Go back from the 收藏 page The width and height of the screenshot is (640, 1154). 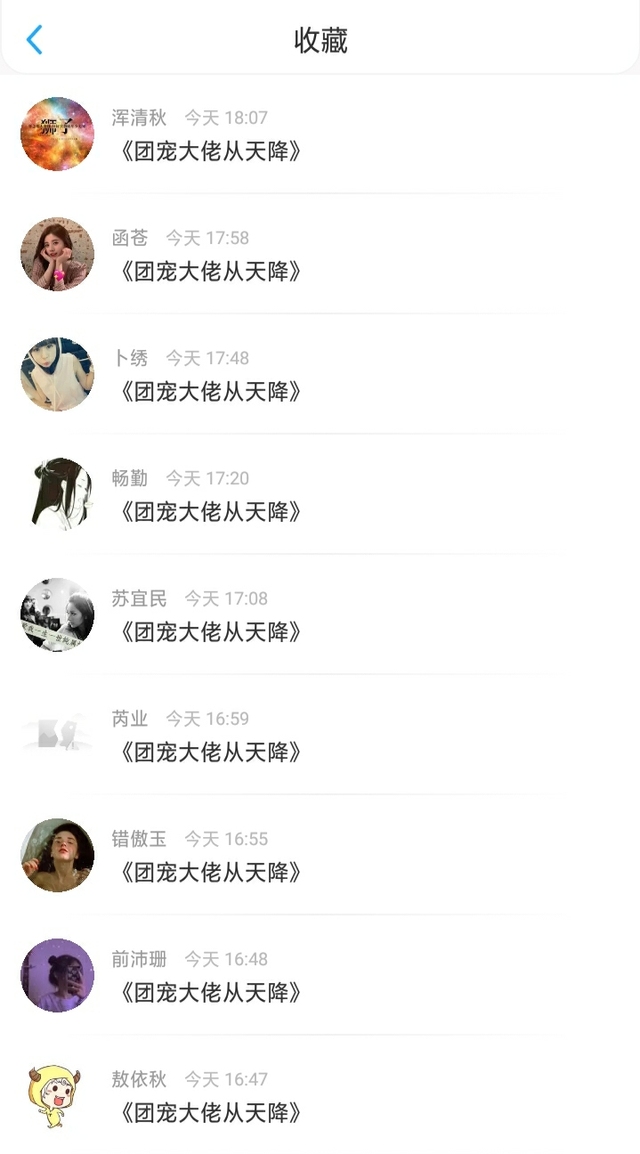pyautogui.click(x=34, y=40)
